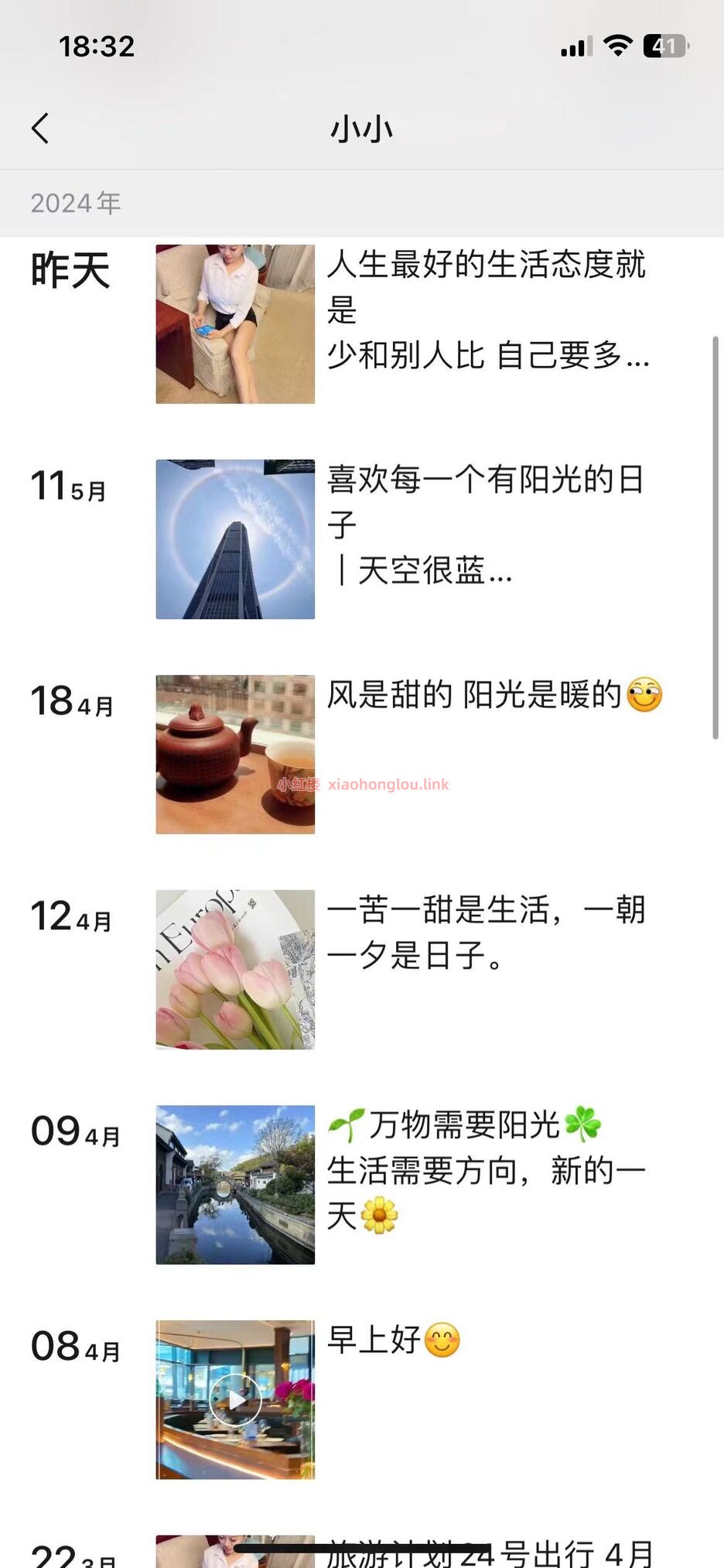Viewport: 724px width, 1568px height.
Task: View the April 9 canal photo post
Action: tap(235, 1185)
